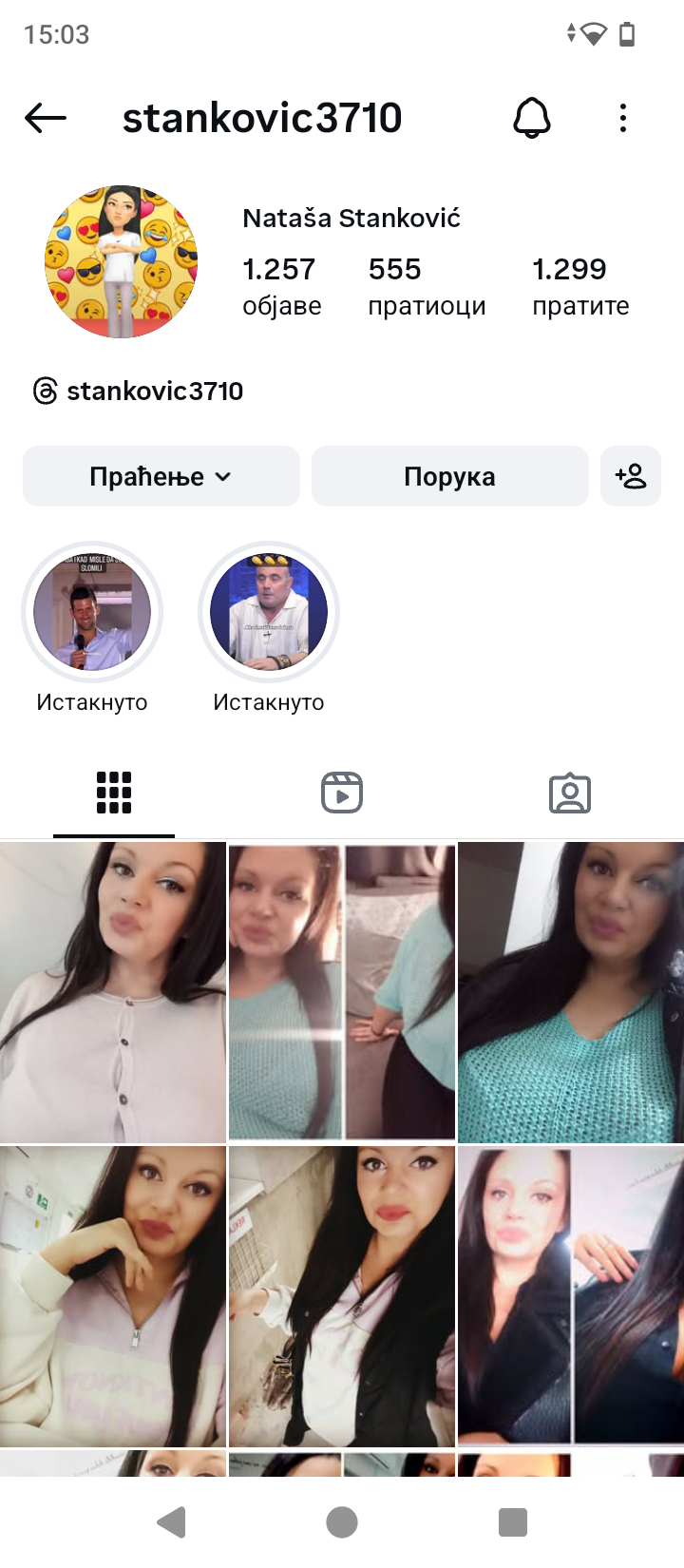Open the first post in the grid

[x=113, y=991]
